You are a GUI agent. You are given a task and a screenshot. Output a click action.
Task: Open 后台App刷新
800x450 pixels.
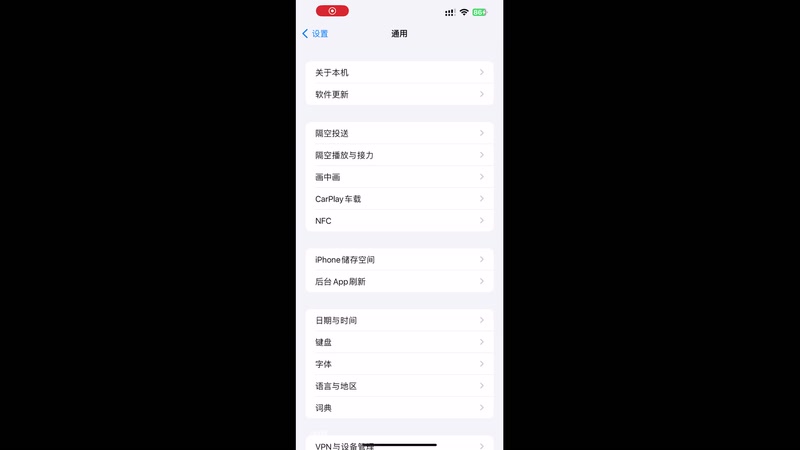(399, 282)
